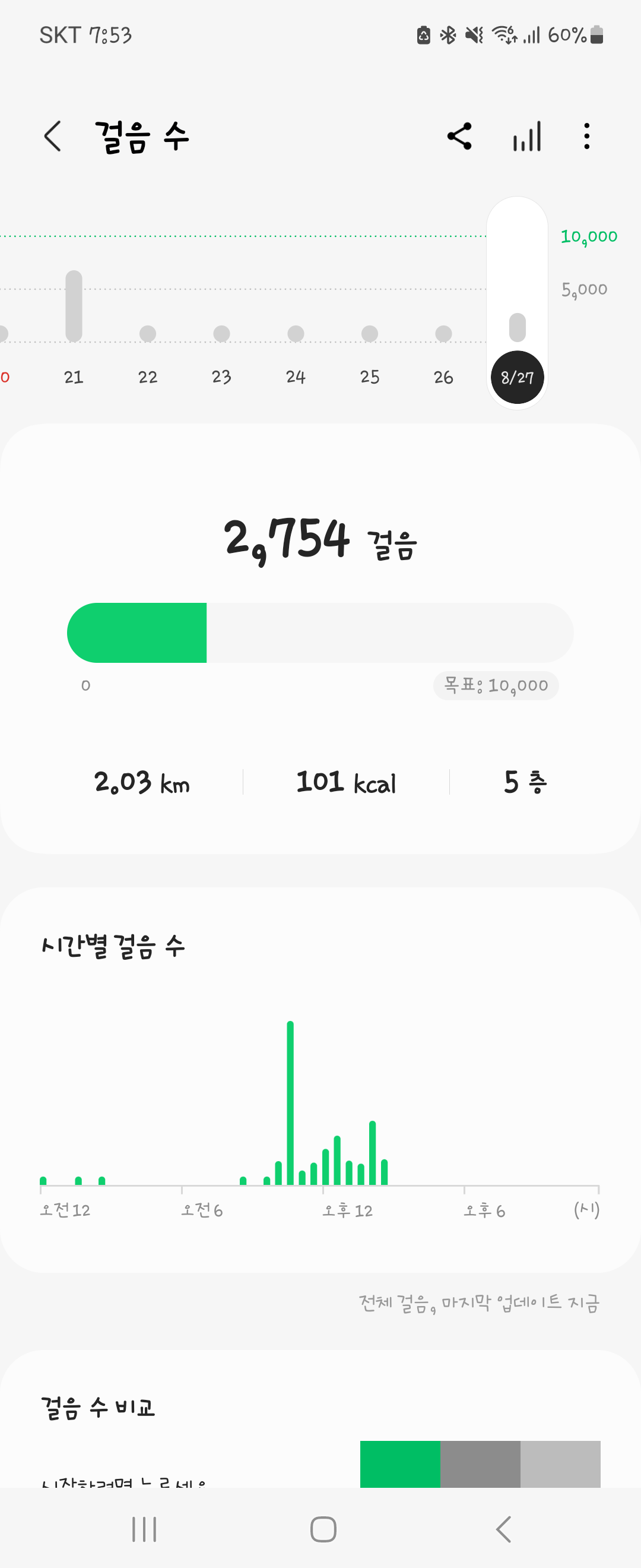The height and width of the screenshot is (1568, 641).
Task: Tap the 목표: 10,000 goal chip
Action: [x=496, y=686]
